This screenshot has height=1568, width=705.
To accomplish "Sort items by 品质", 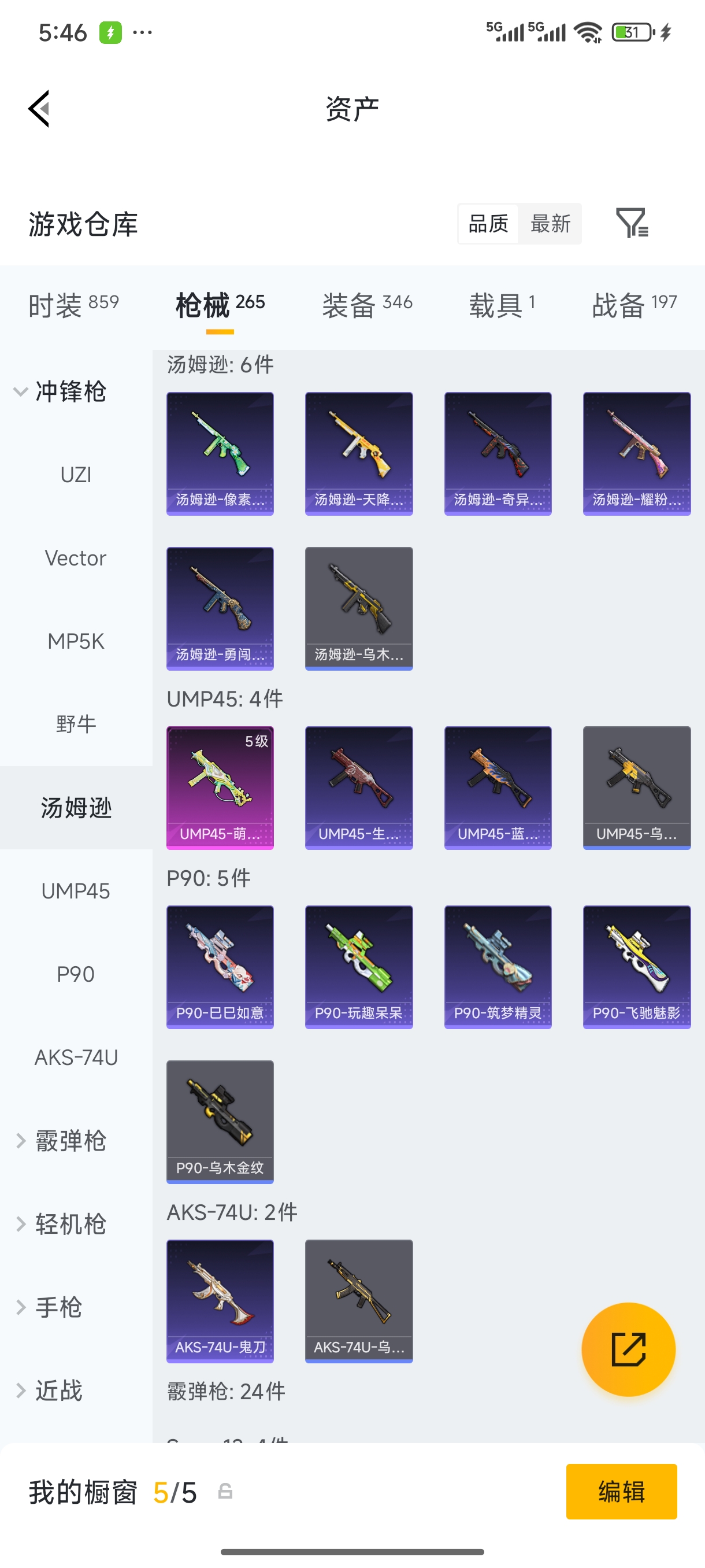I will pos(488,223).
